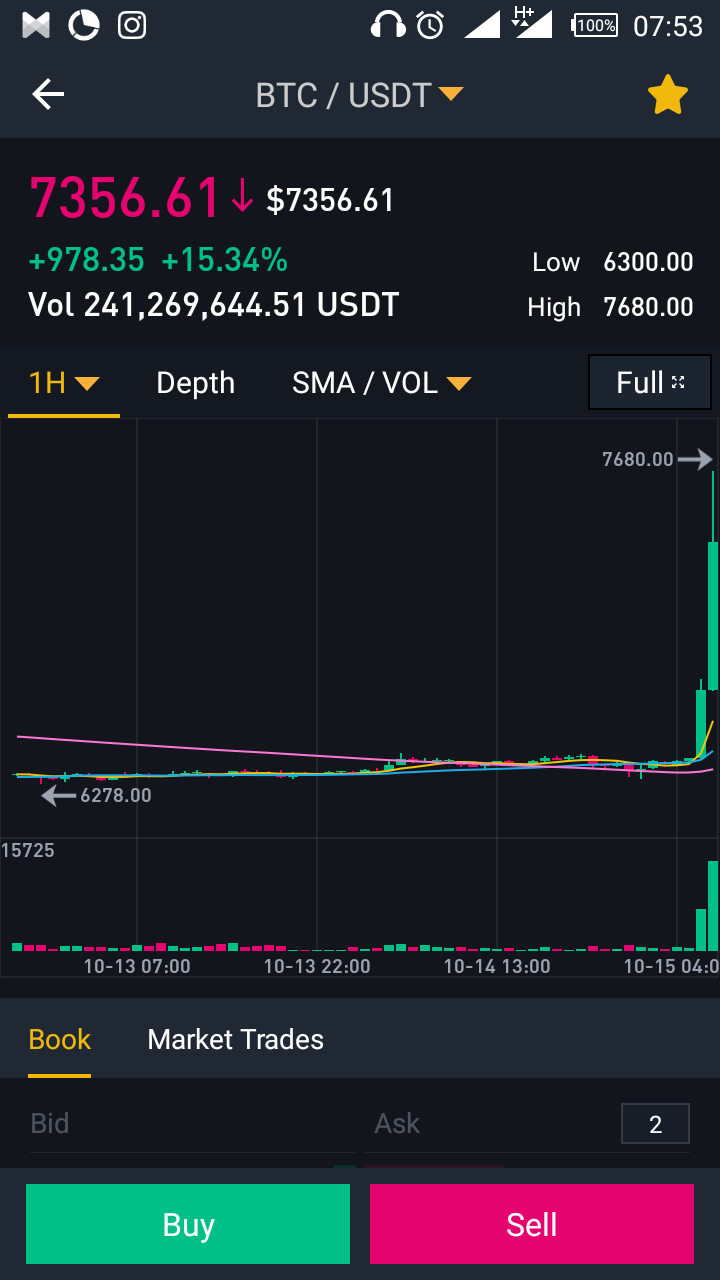Screen dimensions: 720x1280
Task: Go back using the arrow icon
Action: (48, 95)
